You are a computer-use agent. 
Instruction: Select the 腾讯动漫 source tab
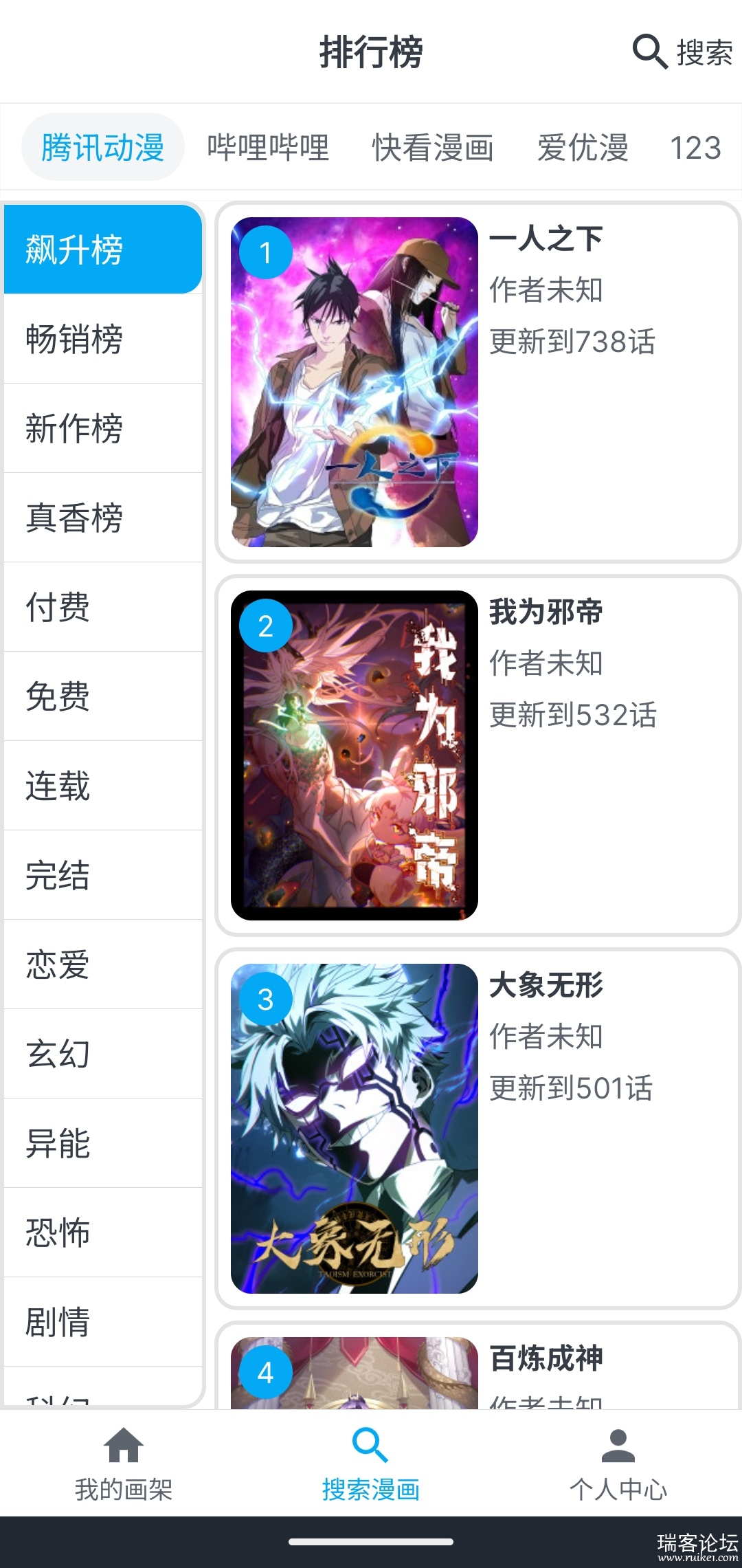(102, 148)
